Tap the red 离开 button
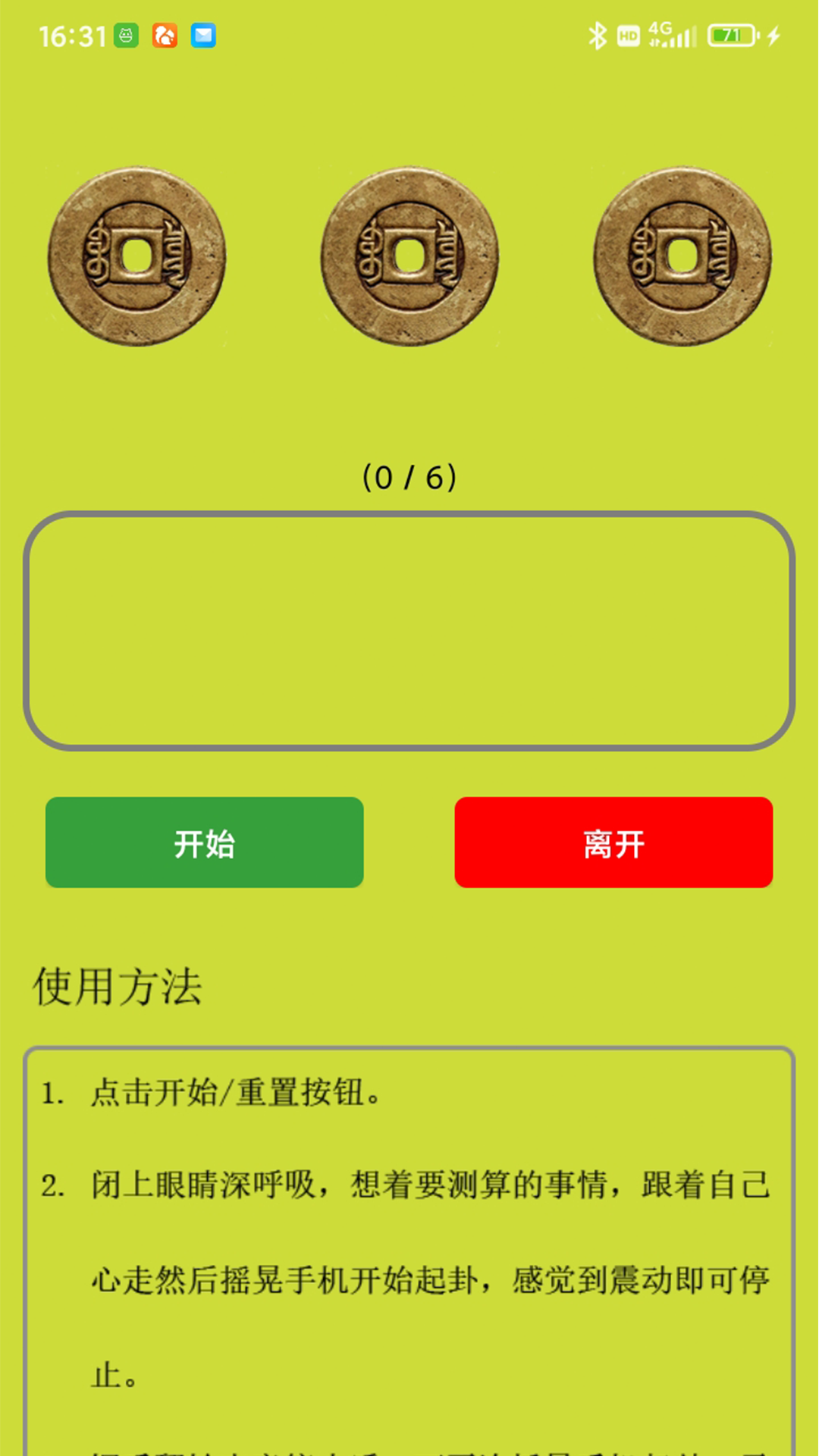The image size is (819, 1456). point(613,843)
